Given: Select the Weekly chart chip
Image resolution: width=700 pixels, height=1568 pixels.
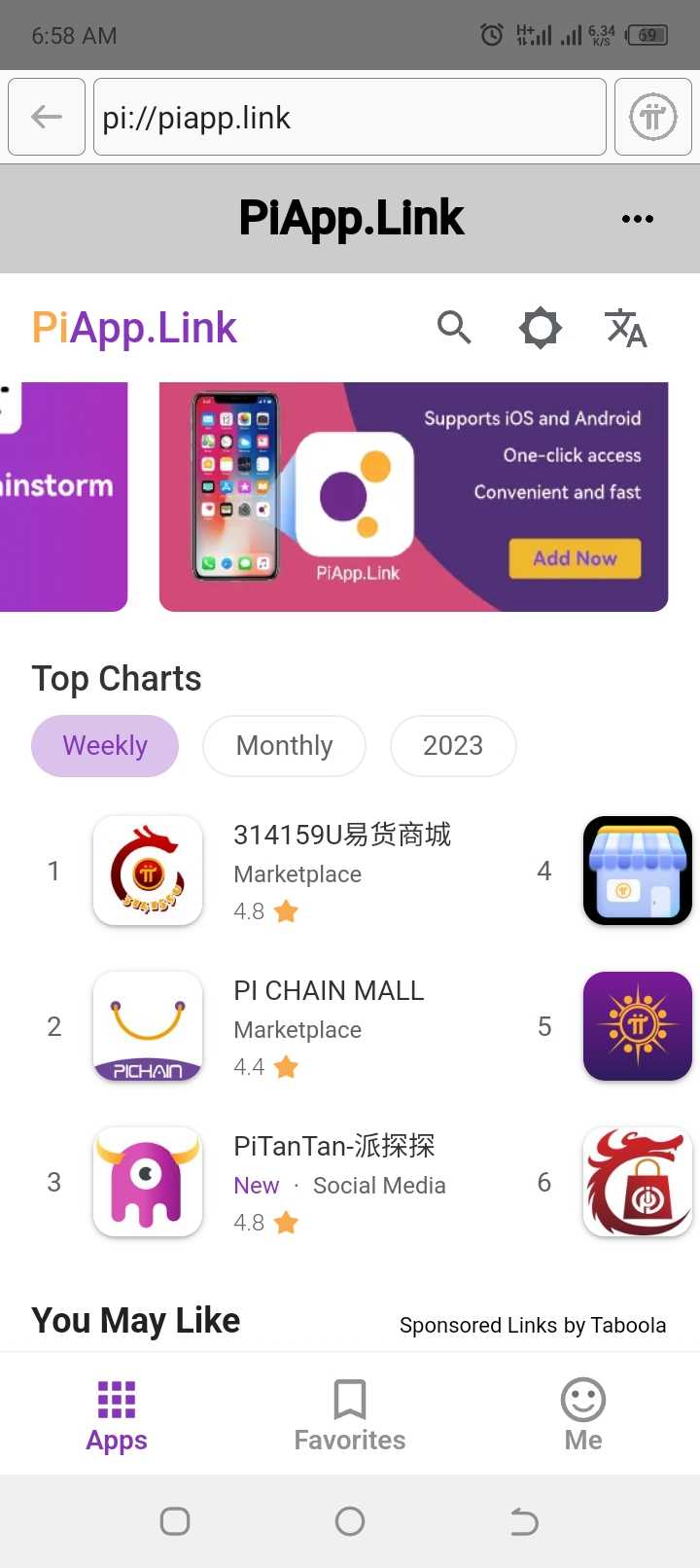Looking at the screenshot, I should pyautogui.click(x=105, y=746).
